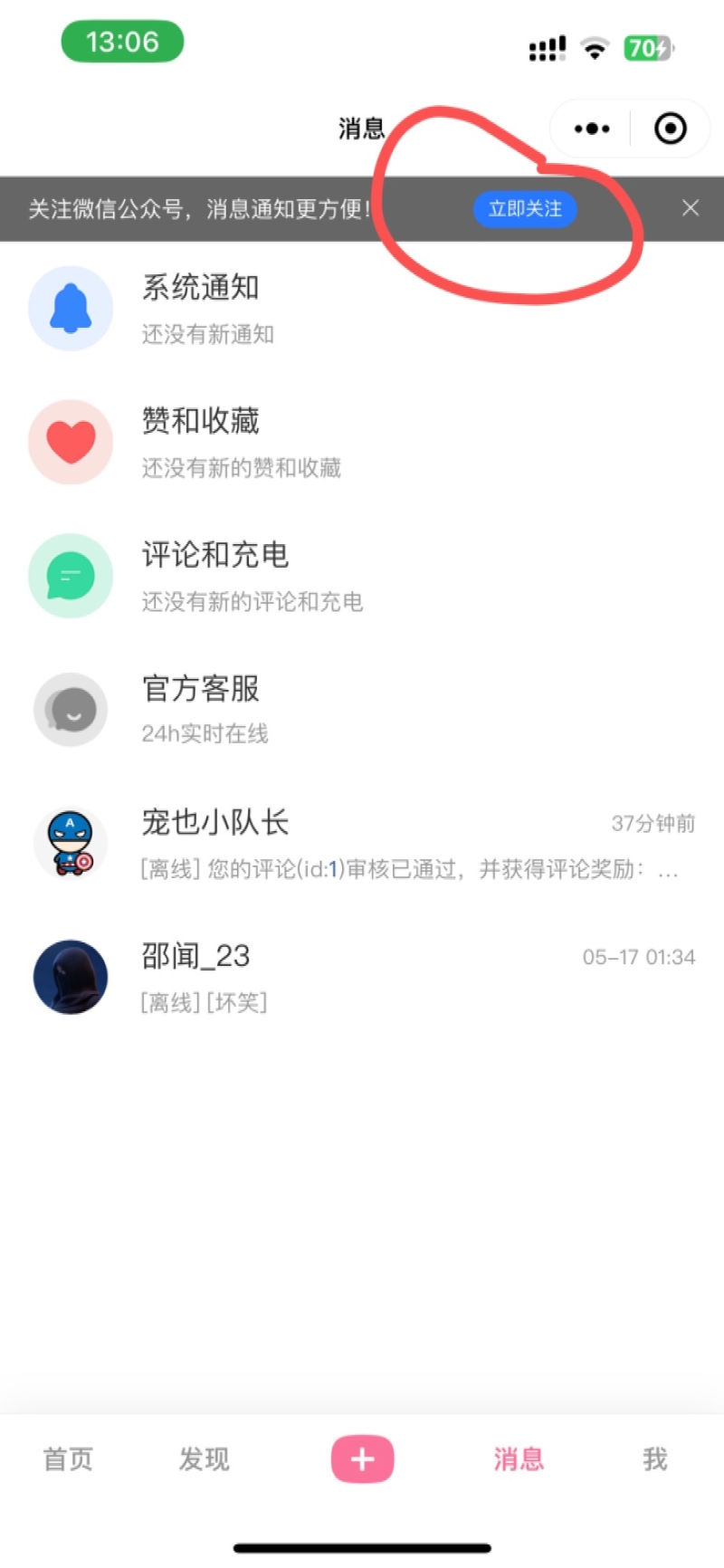Select the 消息 tab
The width and height of the screenshot is (724, 1568).
tap(519, 1458)
